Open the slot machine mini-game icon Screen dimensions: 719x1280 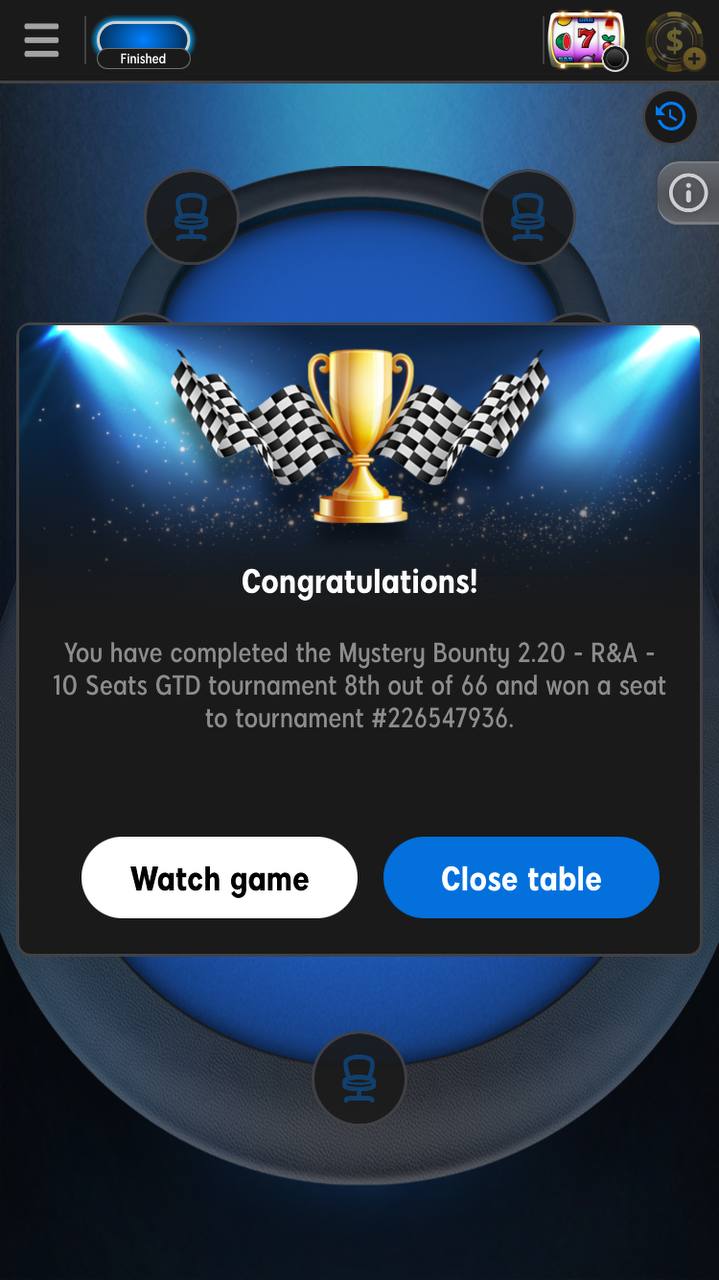point(587,41)
